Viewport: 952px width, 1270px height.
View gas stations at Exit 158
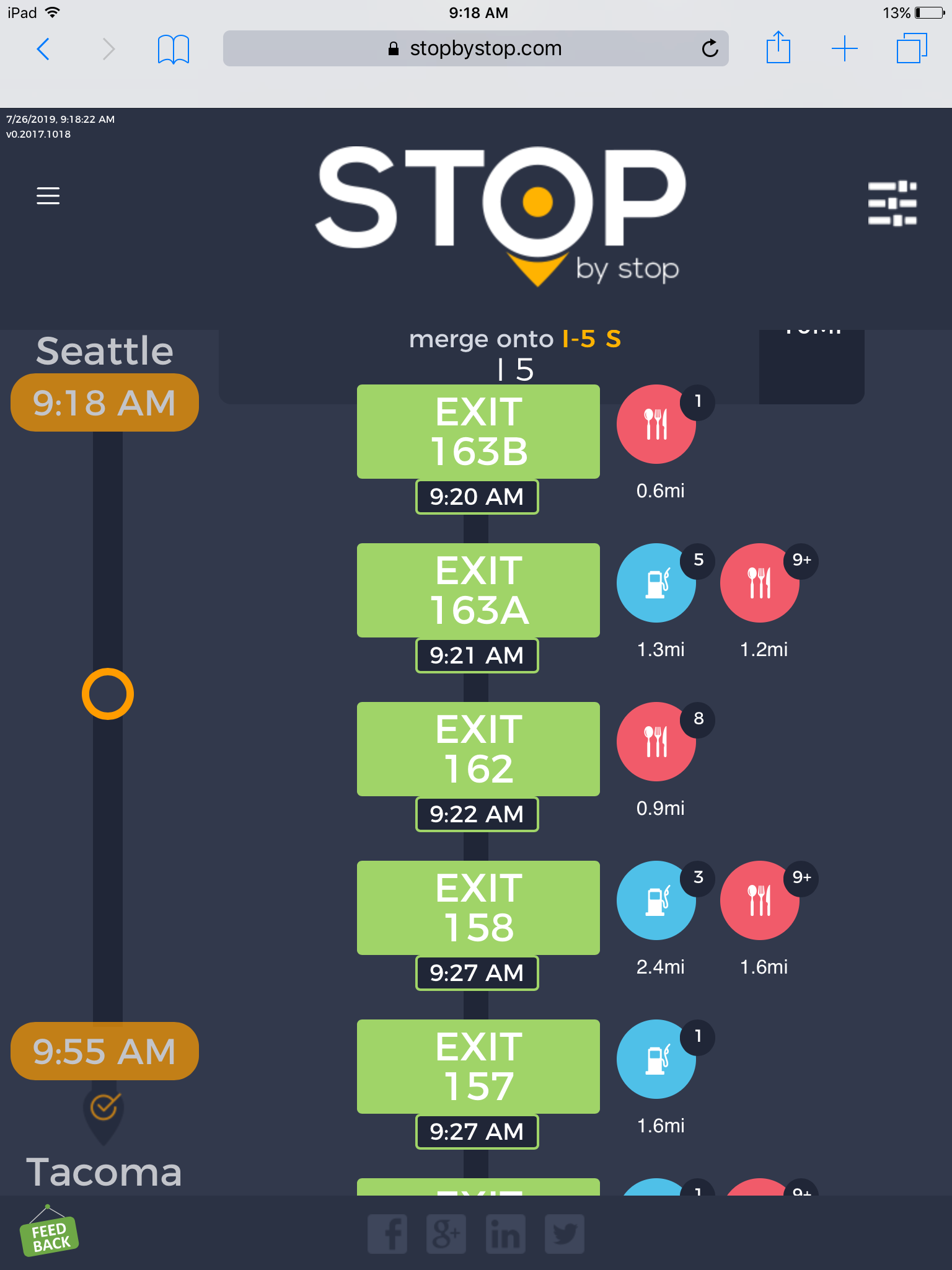[656, 900]
